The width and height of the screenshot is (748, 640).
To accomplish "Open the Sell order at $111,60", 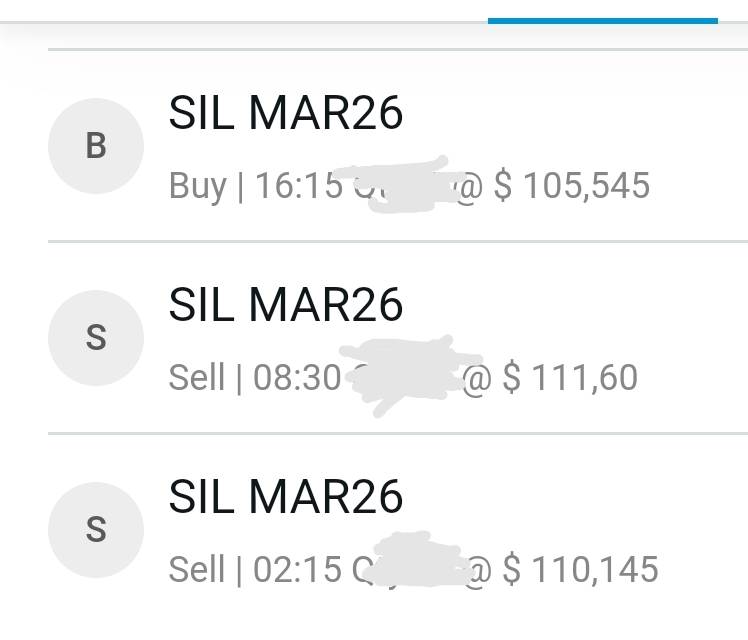I will [400, 339].
